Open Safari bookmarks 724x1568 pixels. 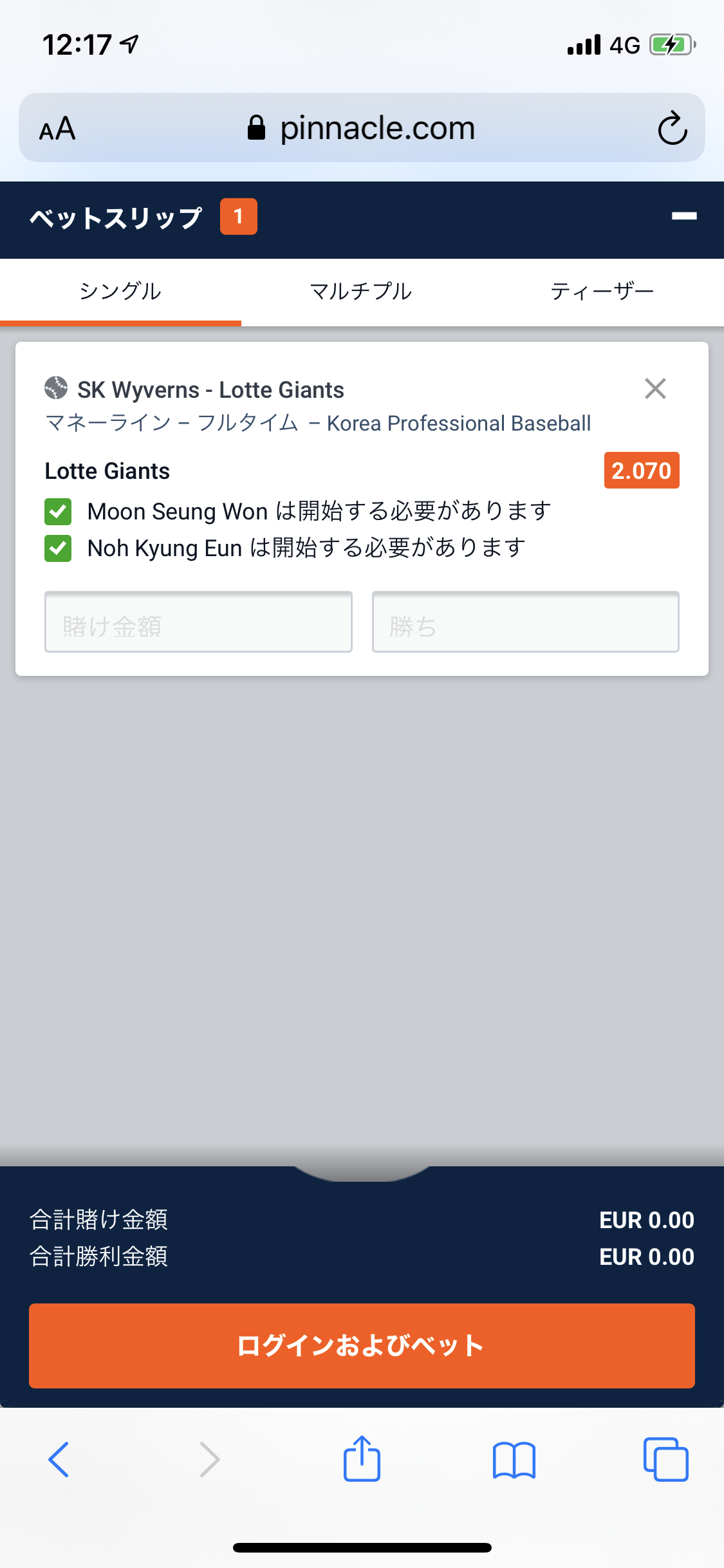tap(514, 1460)
